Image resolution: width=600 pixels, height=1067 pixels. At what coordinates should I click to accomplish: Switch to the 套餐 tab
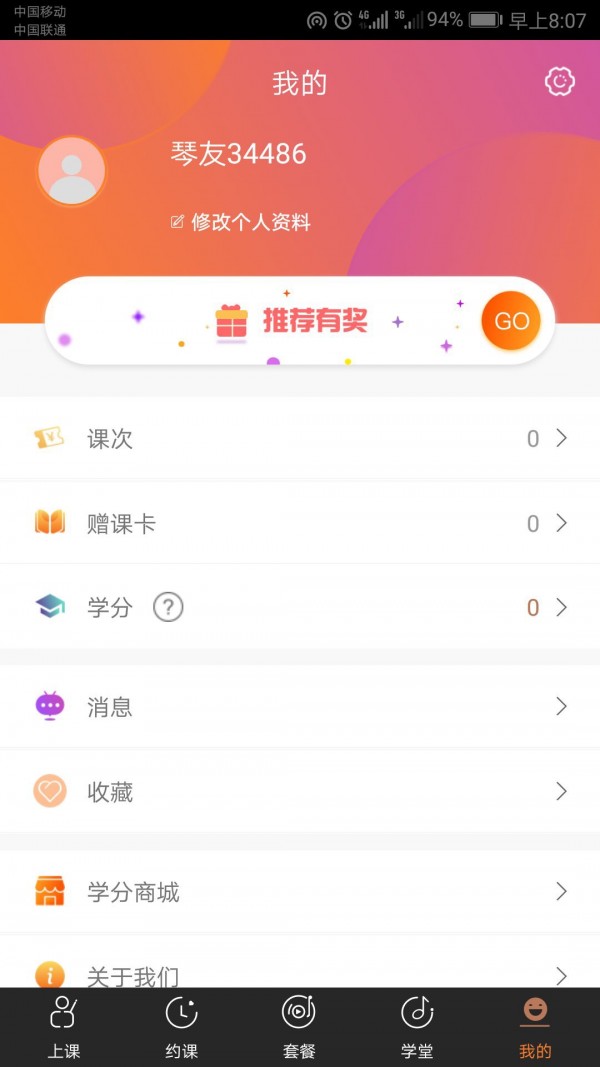tap(299, 1027)
